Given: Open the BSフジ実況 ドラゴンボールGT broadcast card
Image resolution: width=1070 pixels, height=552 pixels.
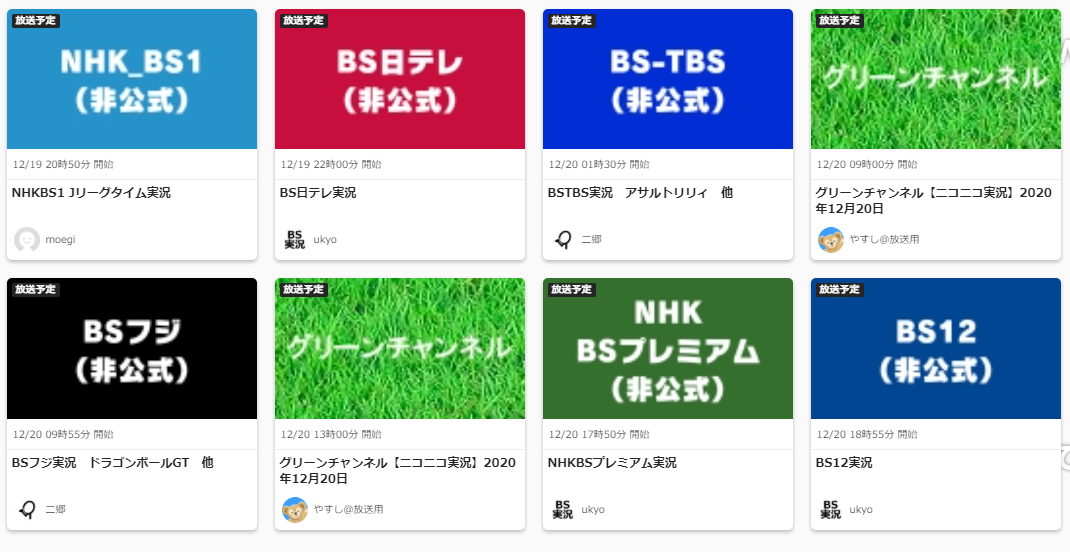Looking at the screenshot, I should point(131,349).
